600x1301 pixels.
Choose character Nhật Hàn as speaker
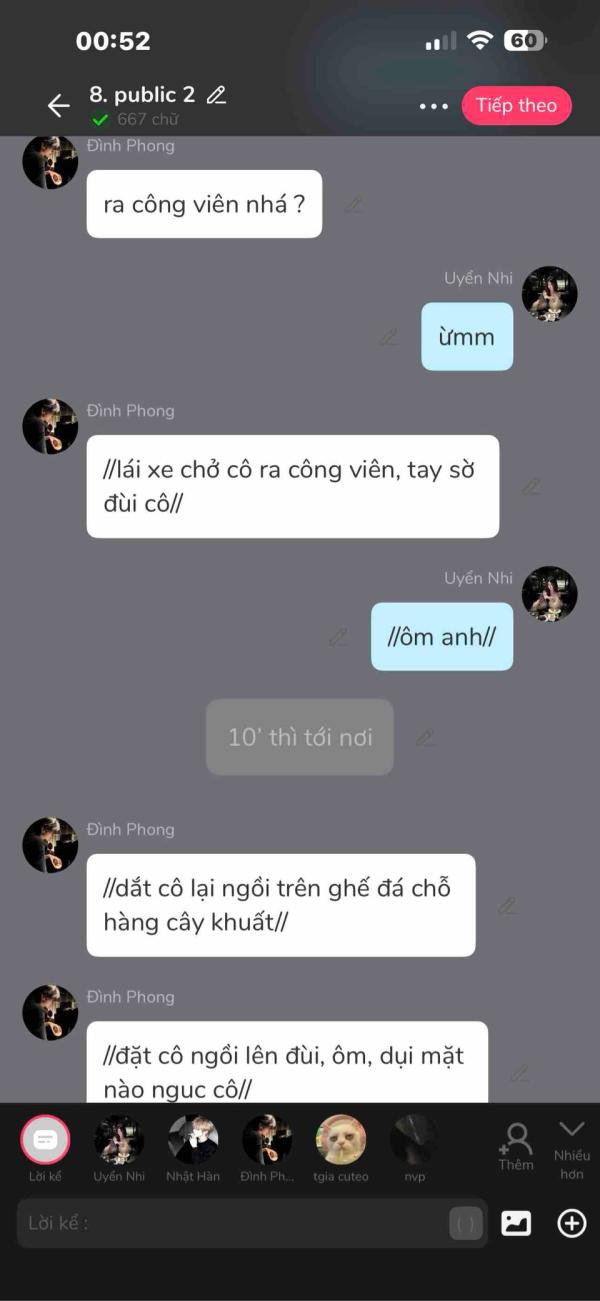[193, 1141]
